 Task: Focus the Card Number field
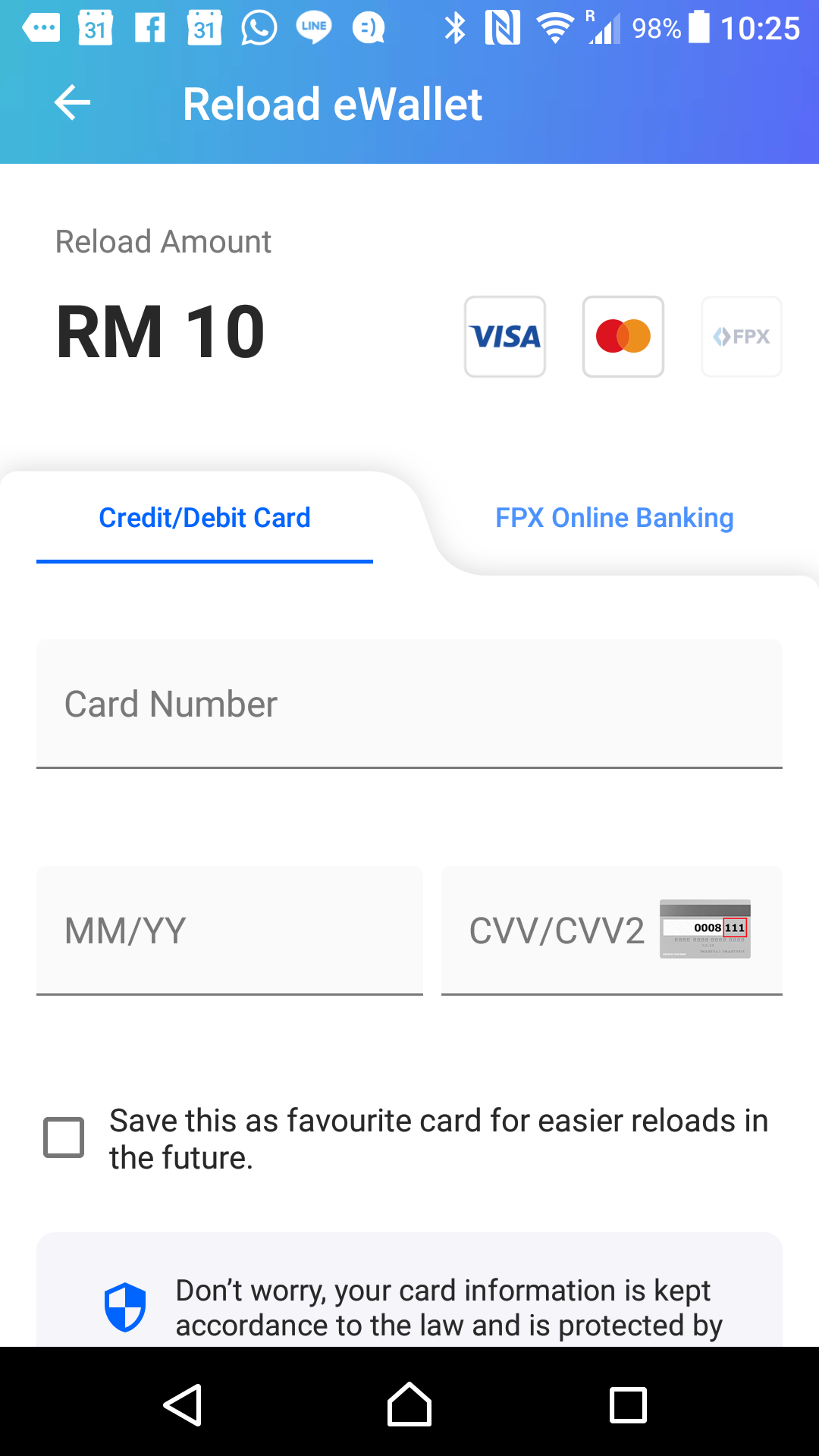(409, 704)
